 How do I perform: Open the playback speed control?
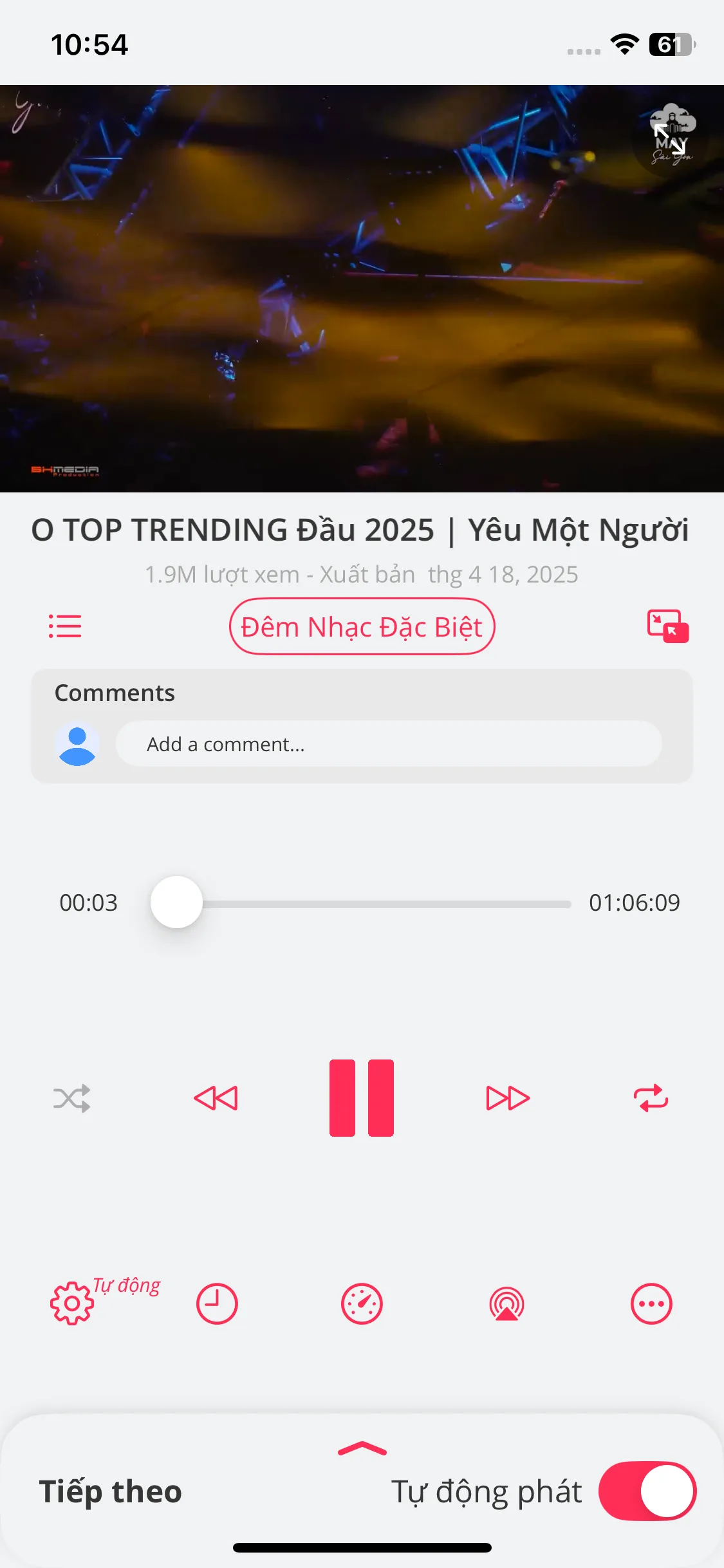pos(362,1304)
